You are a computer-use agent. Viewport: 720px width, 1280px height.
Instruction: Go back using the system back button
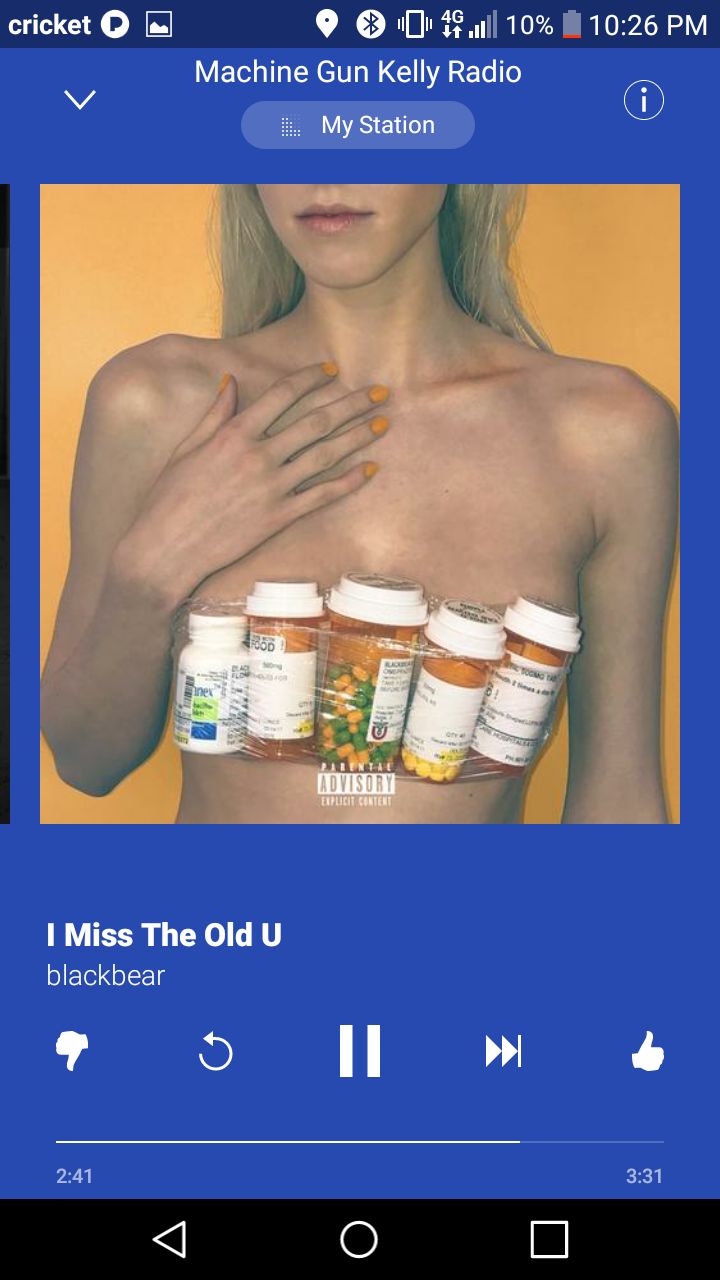point(170,1239)
